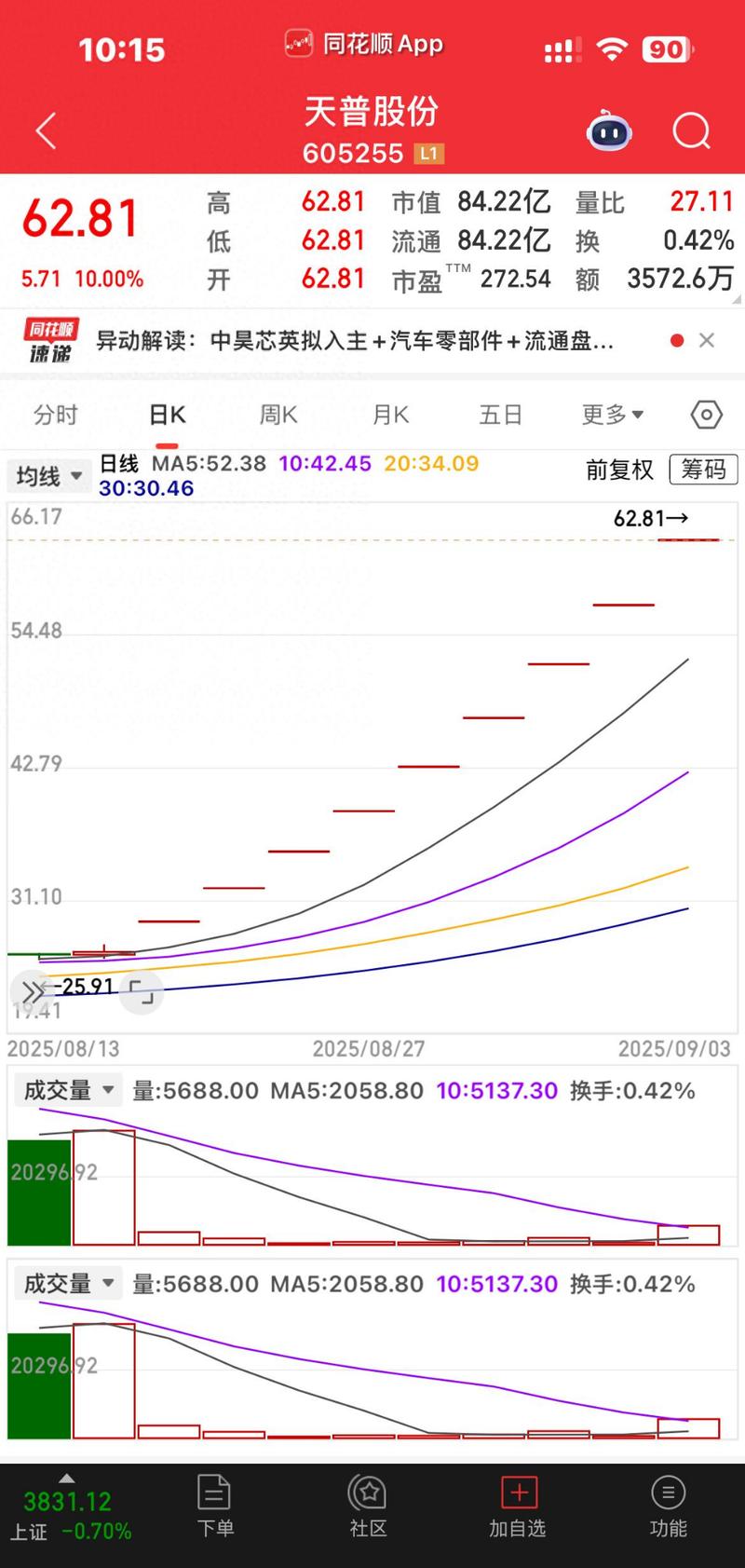The width and height of the screenshot is (745, 1568).
Task: Go back using the top-left arrow
Action: click(x=46, y=131)
